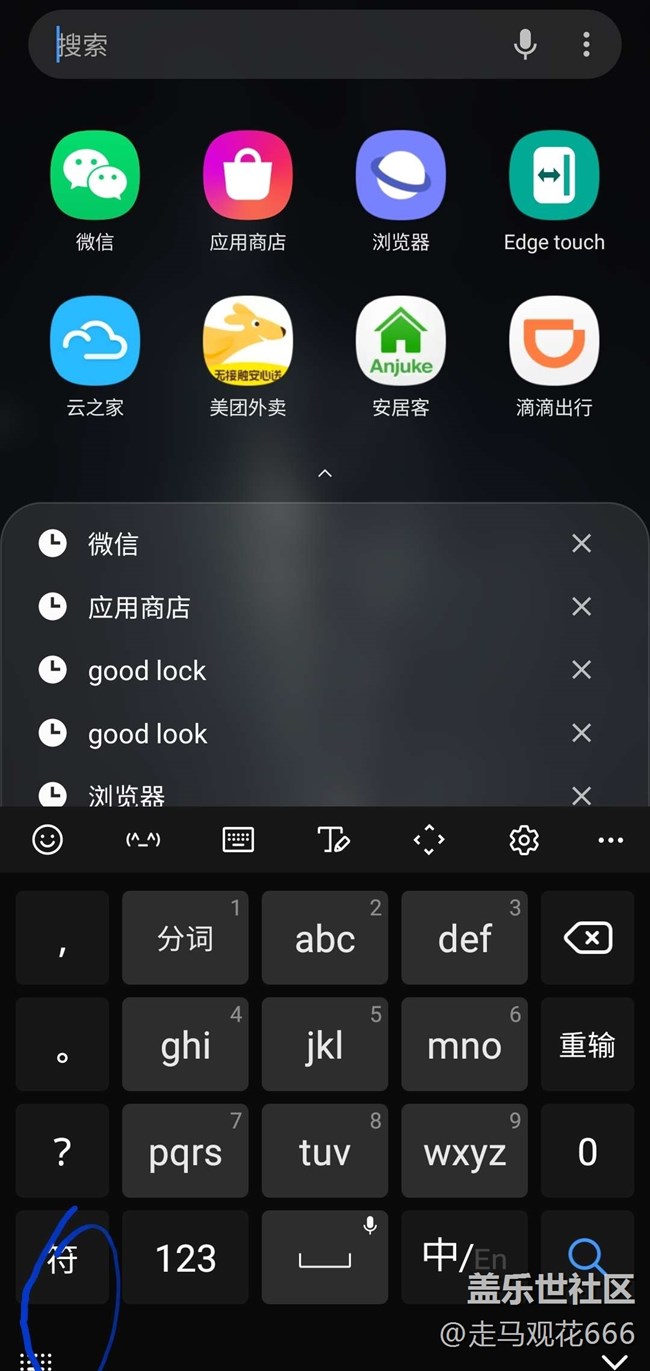Image resolution: width=650 pixels, height=1371 pixels.
Task: Select recent search "good lock"
Action: [x=147, y=671]
